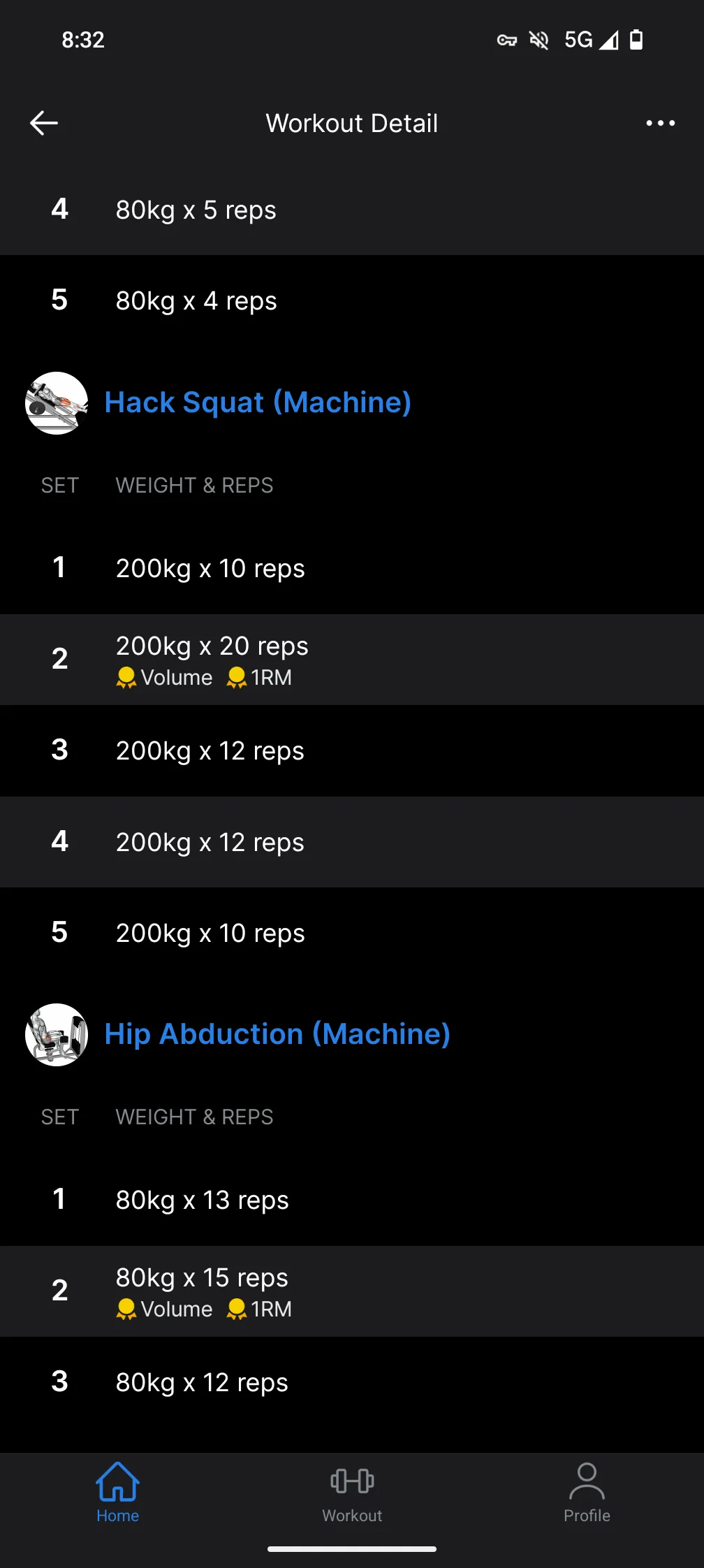
Task: Tap the Hack Squat exercise thumbnail
Action: click(x=57, y=403)
